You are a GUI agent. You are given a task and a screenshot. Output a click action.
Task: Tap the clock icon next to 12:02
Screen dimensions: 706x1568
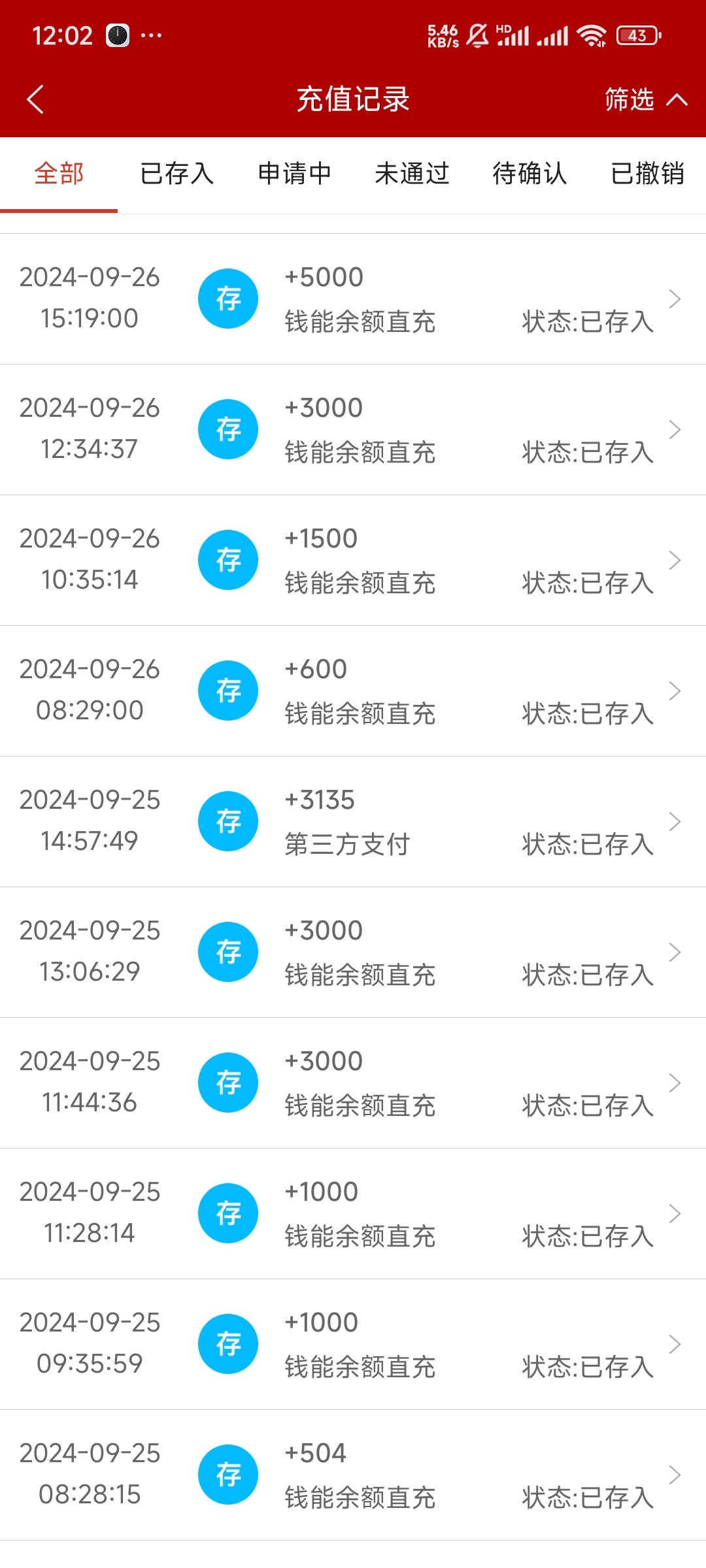tap(116, 35)
